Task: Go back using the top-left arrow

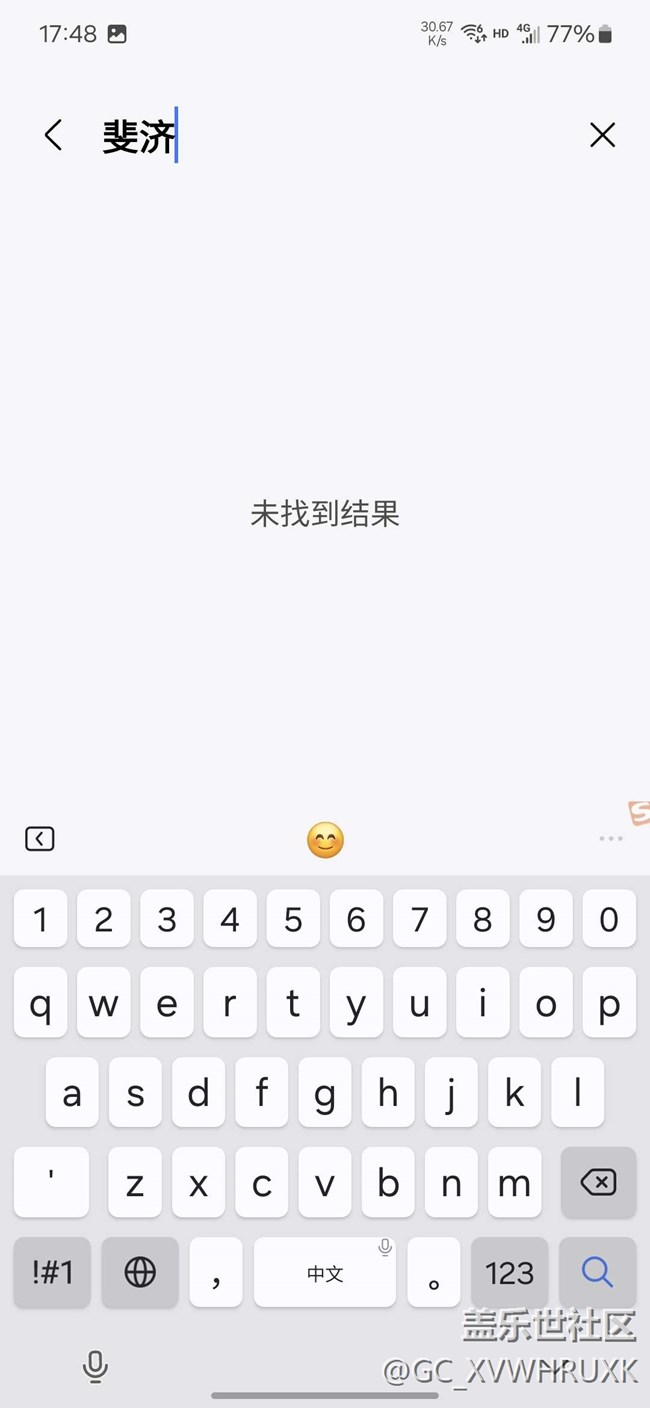Action: [54, 135]
